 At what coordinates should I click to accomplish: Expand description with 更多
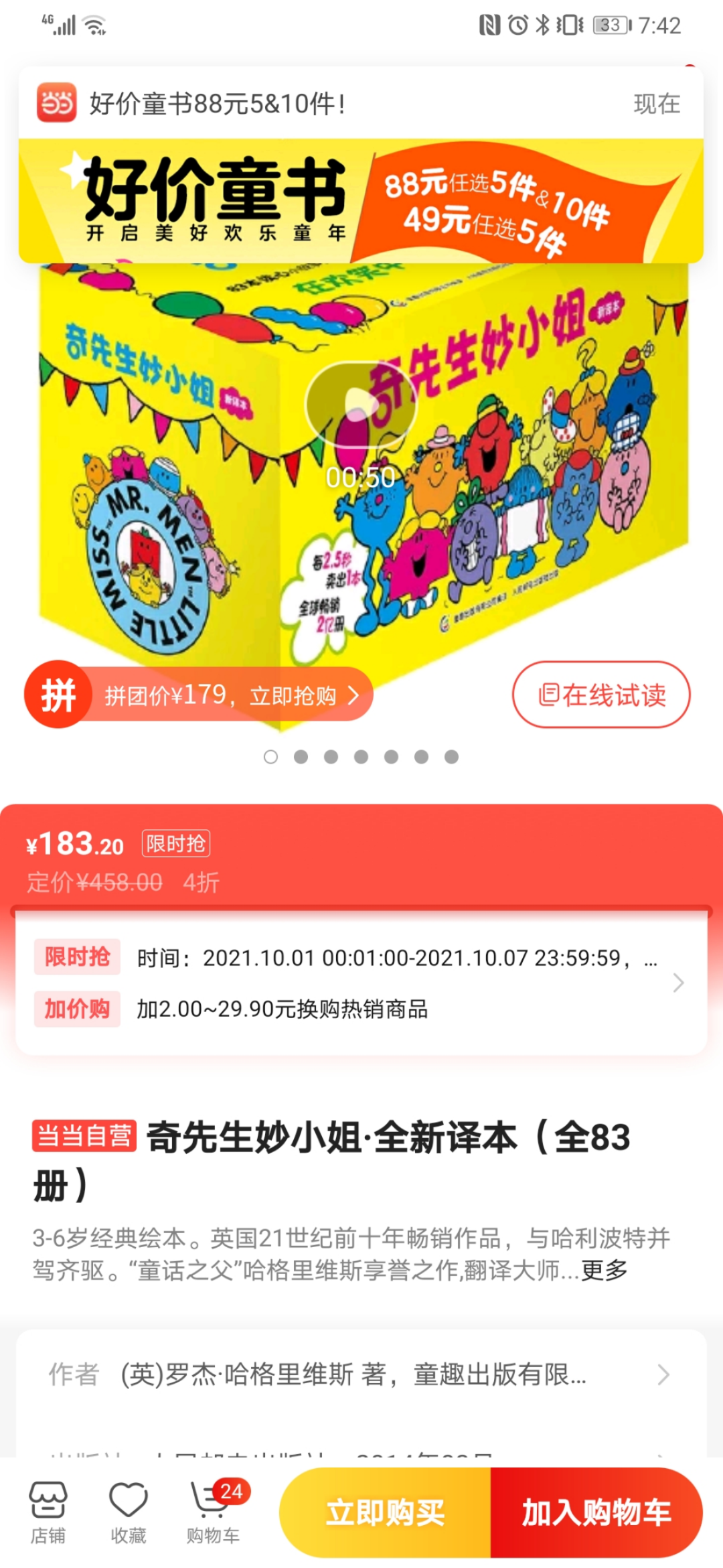[604, 1270]
